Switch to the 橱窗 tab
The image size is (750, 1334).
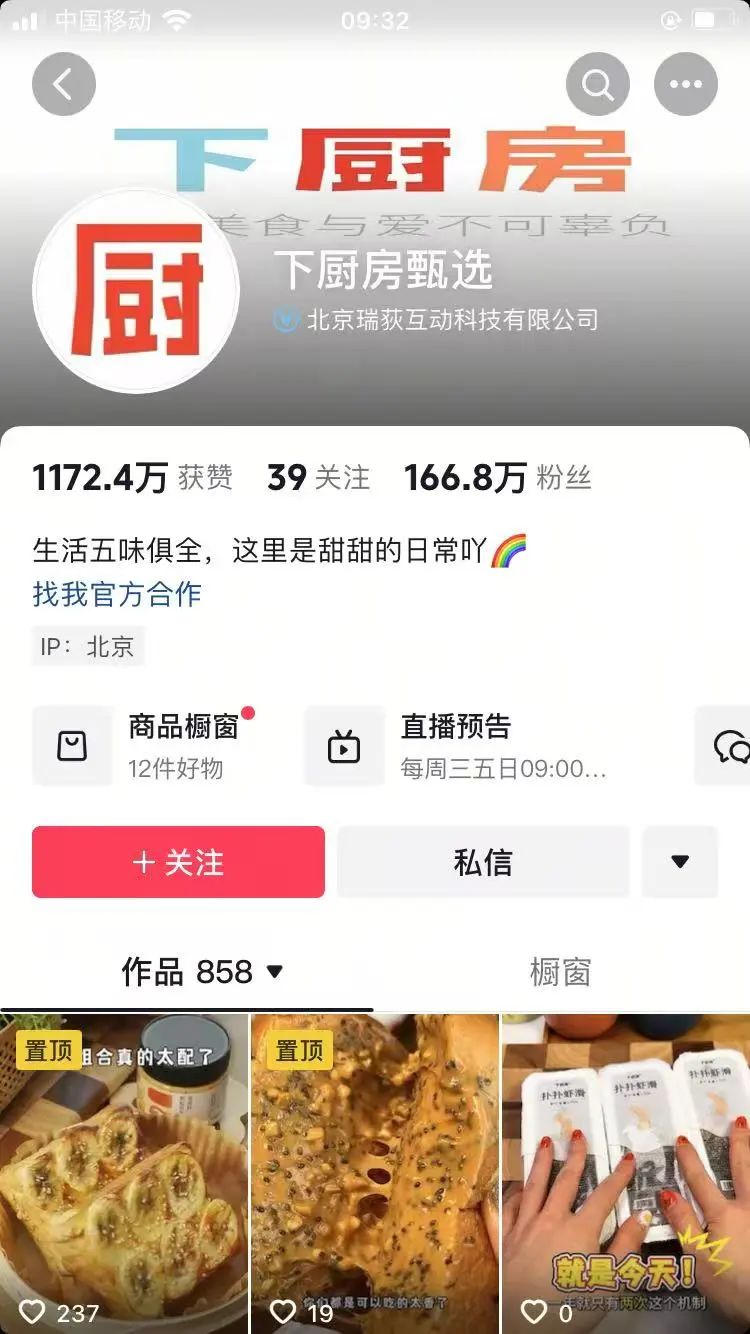(560, 971)
